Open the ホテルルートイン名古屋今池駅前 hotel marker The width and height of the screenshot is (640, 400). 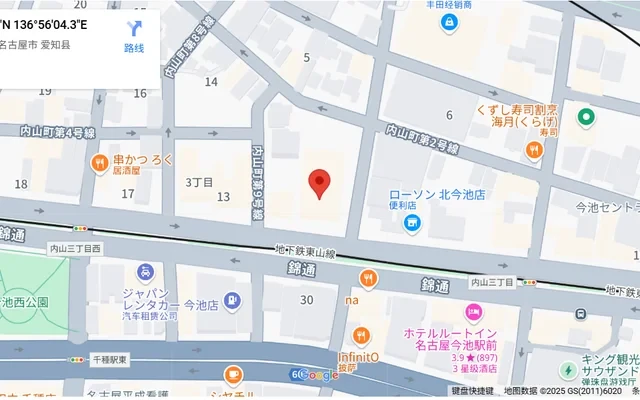(x=473, y=312)
